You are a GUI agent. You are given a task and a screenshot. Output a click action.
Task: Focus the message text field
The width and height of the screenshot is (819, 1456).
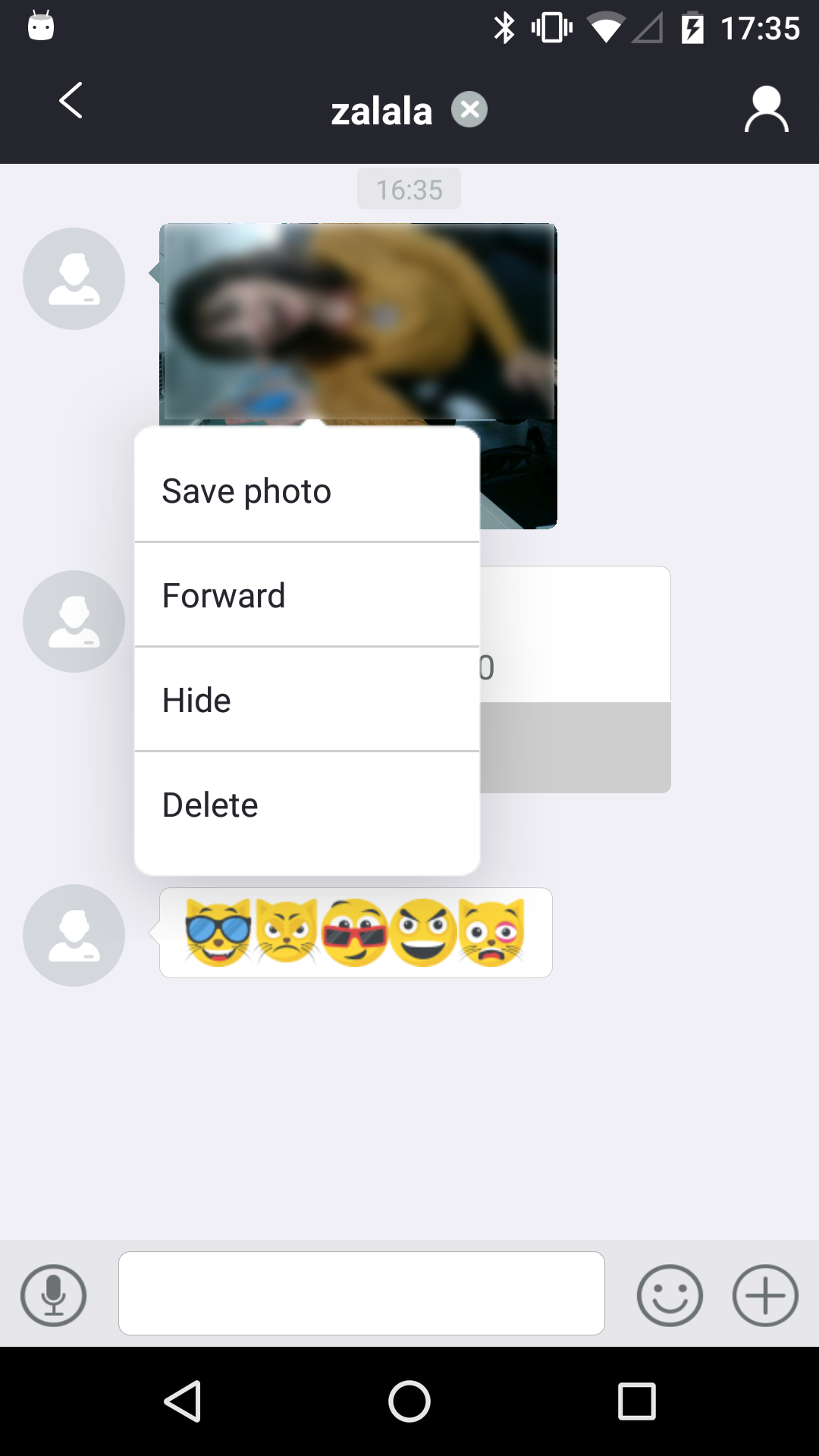click(x=362, y=1294)
